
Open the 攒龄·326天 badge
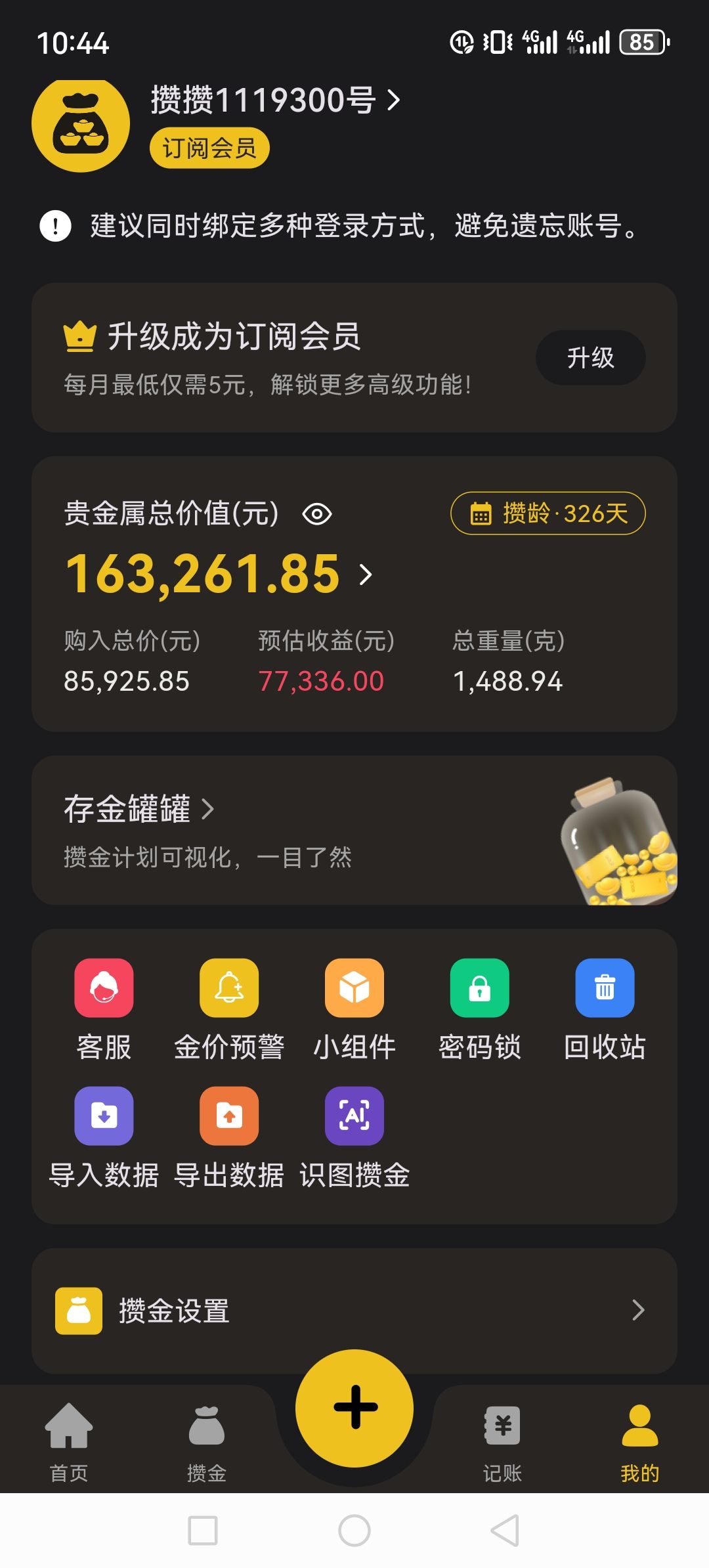(x=548, y=513)
